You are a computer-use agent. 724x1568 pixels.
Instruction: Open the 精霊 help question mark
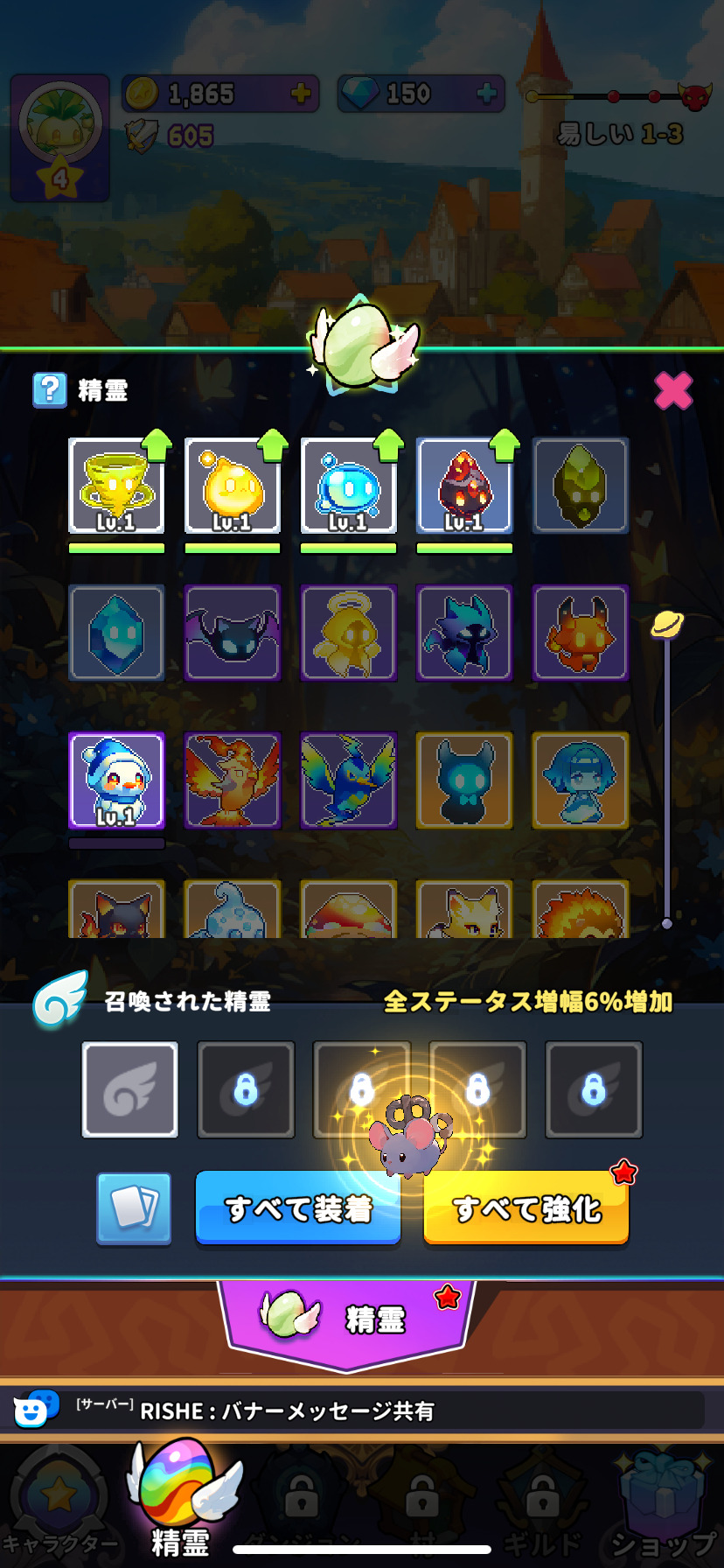pos(50,390)
